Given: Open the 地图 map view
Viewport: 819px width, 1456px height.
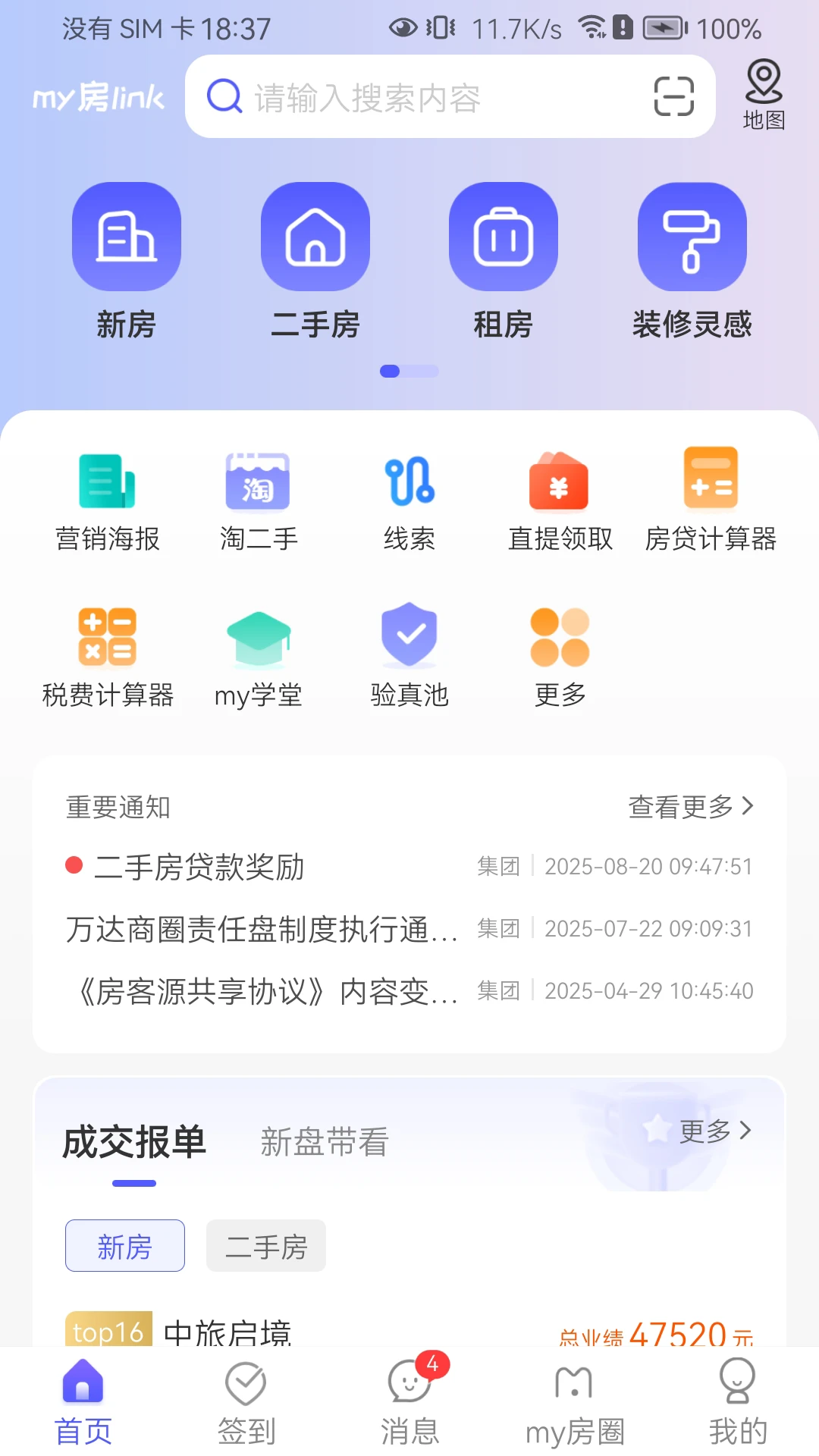Looking at the screenshot, I should click(763, 93).
